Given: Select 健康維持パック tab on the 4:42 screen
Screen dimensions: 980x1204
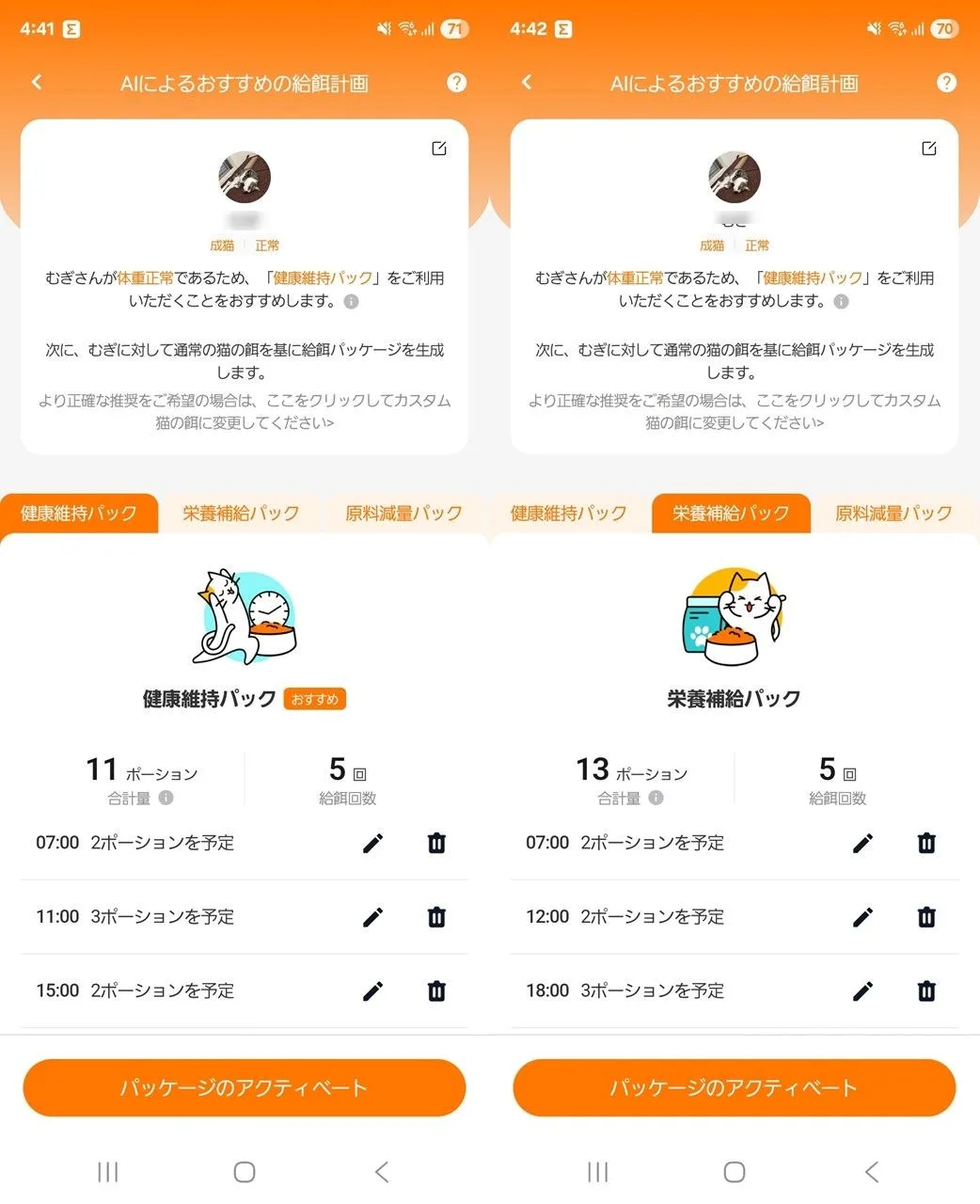Looking at the screenshot, I should [568, 514].
